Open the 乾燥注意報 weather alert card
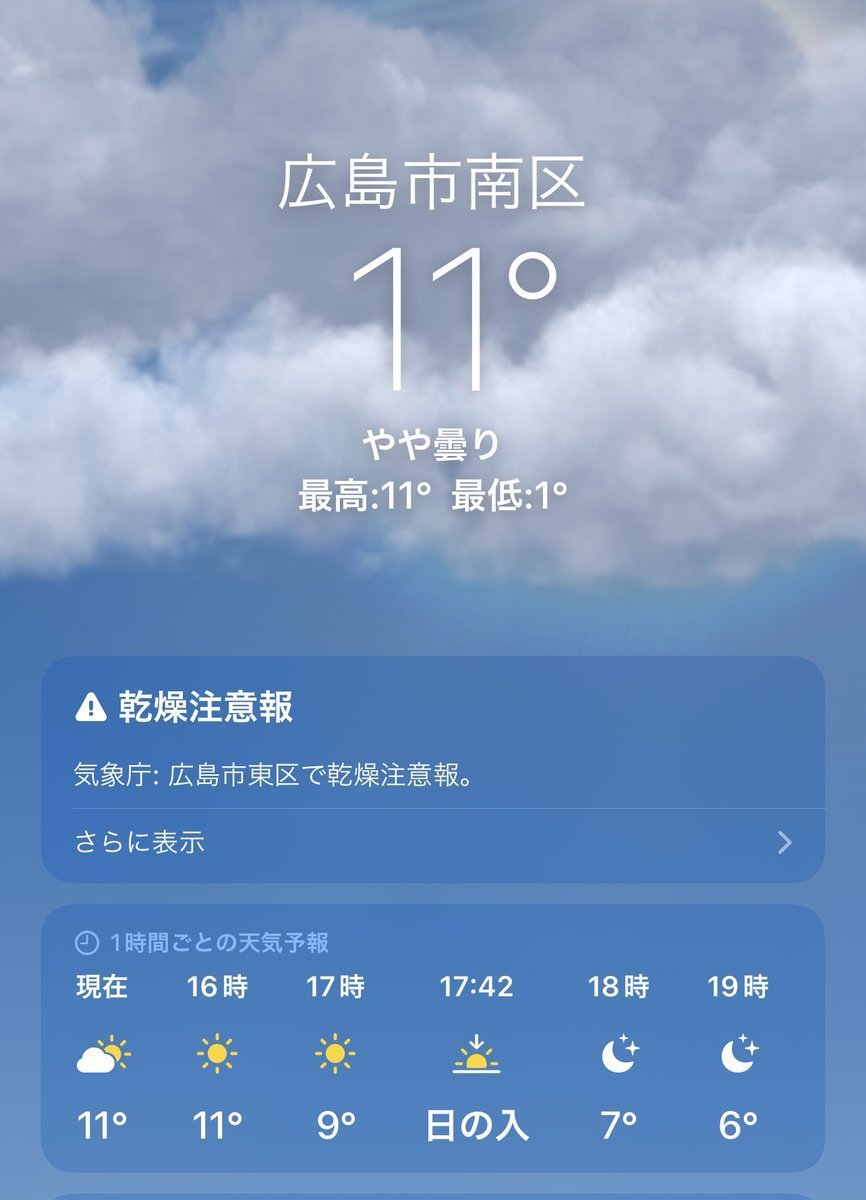The height and width of the screenshot is (1200, 866). (x=432, y=740)
